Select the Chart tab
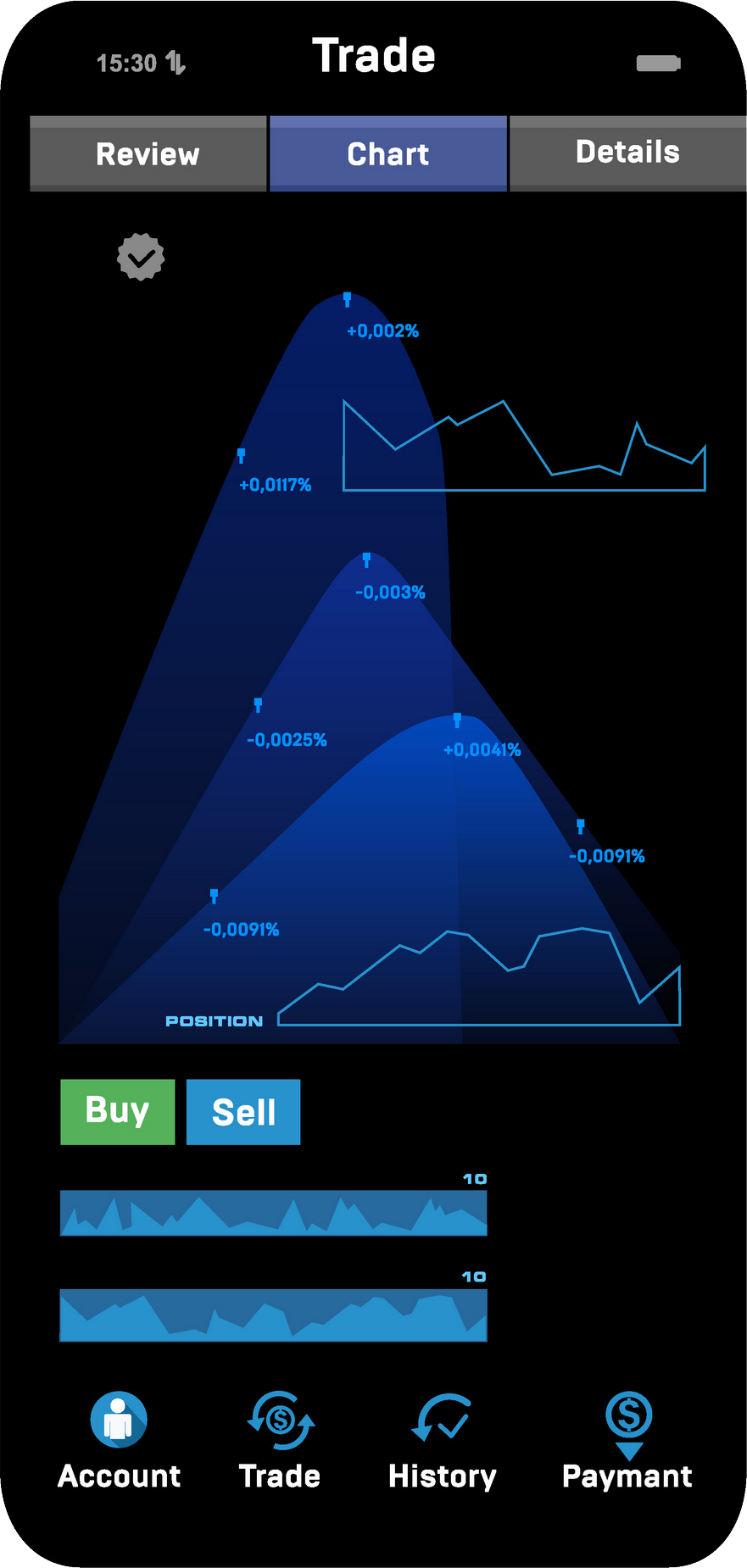747x1568 pixels. (x=388, y=153)
